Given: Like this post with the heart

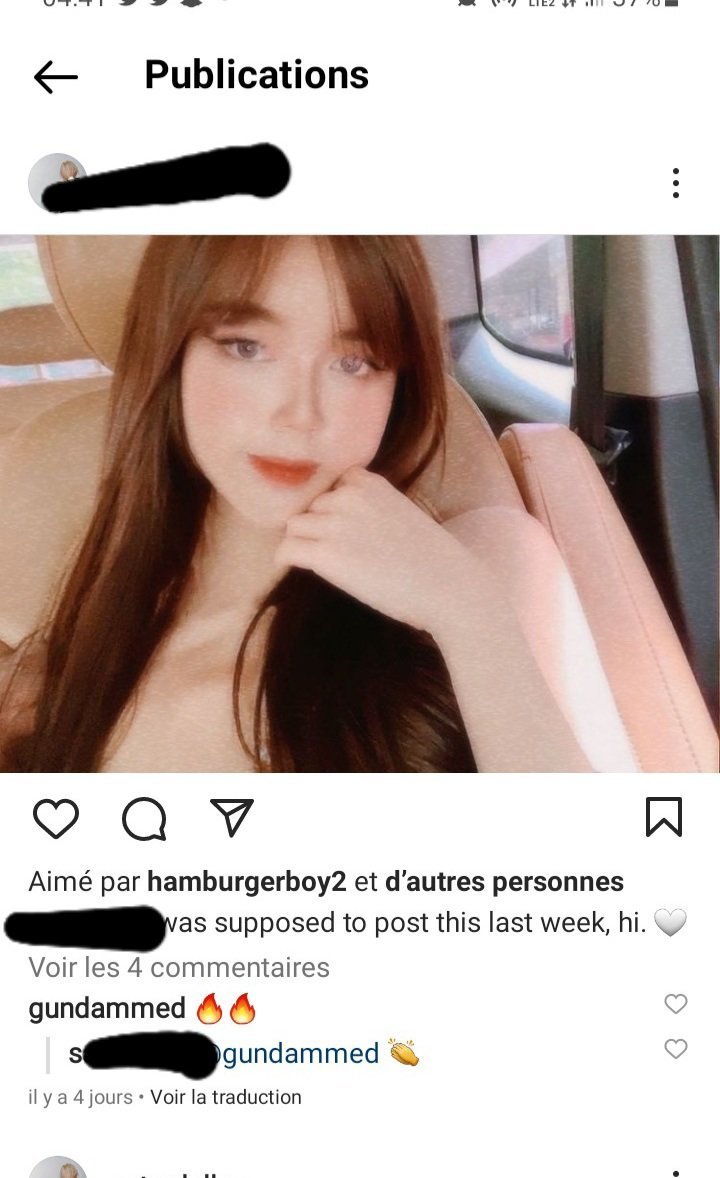Looking at the screenshot, I should pyautogui.click(x=56, y=818).
